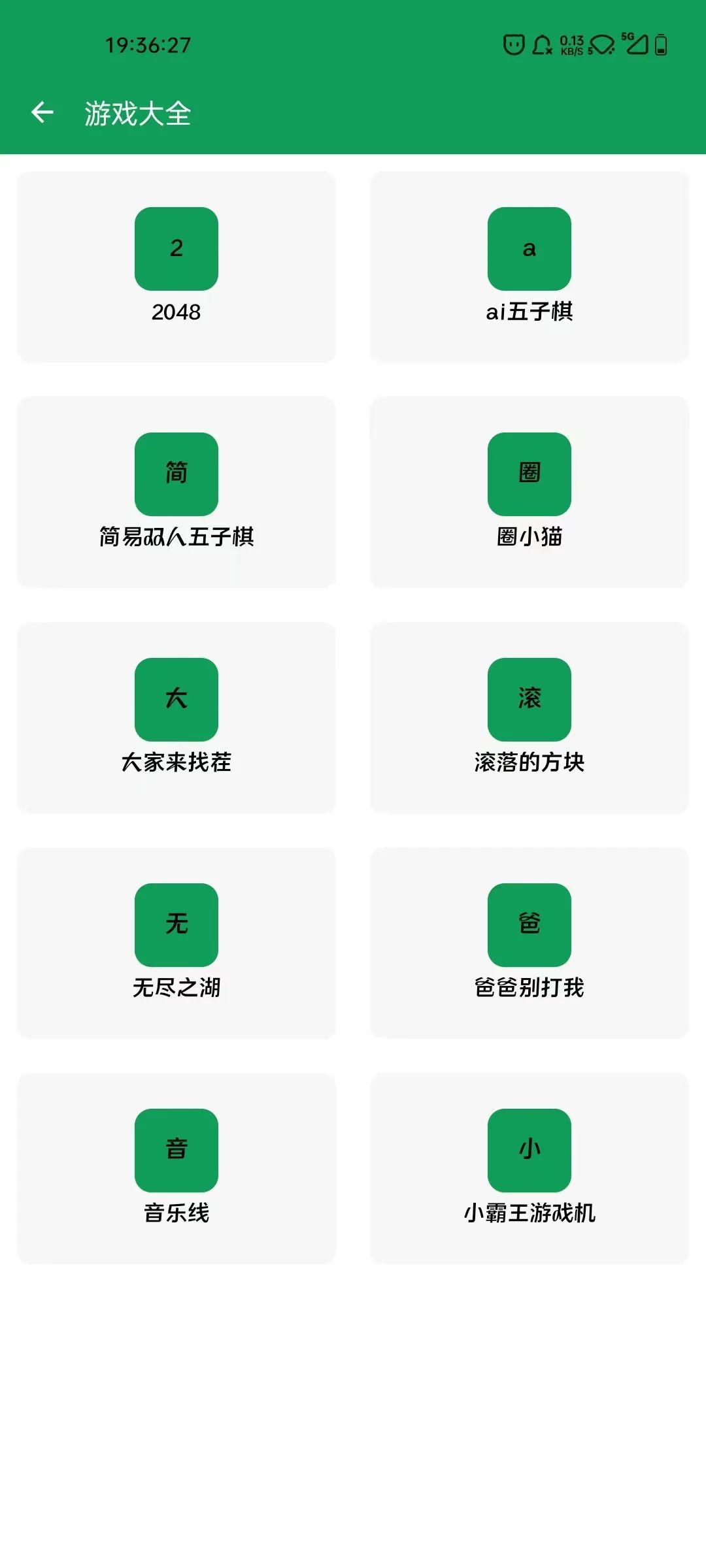
Task: Tap the 爸爸别打我 card
Action: [x=529, y=943]
